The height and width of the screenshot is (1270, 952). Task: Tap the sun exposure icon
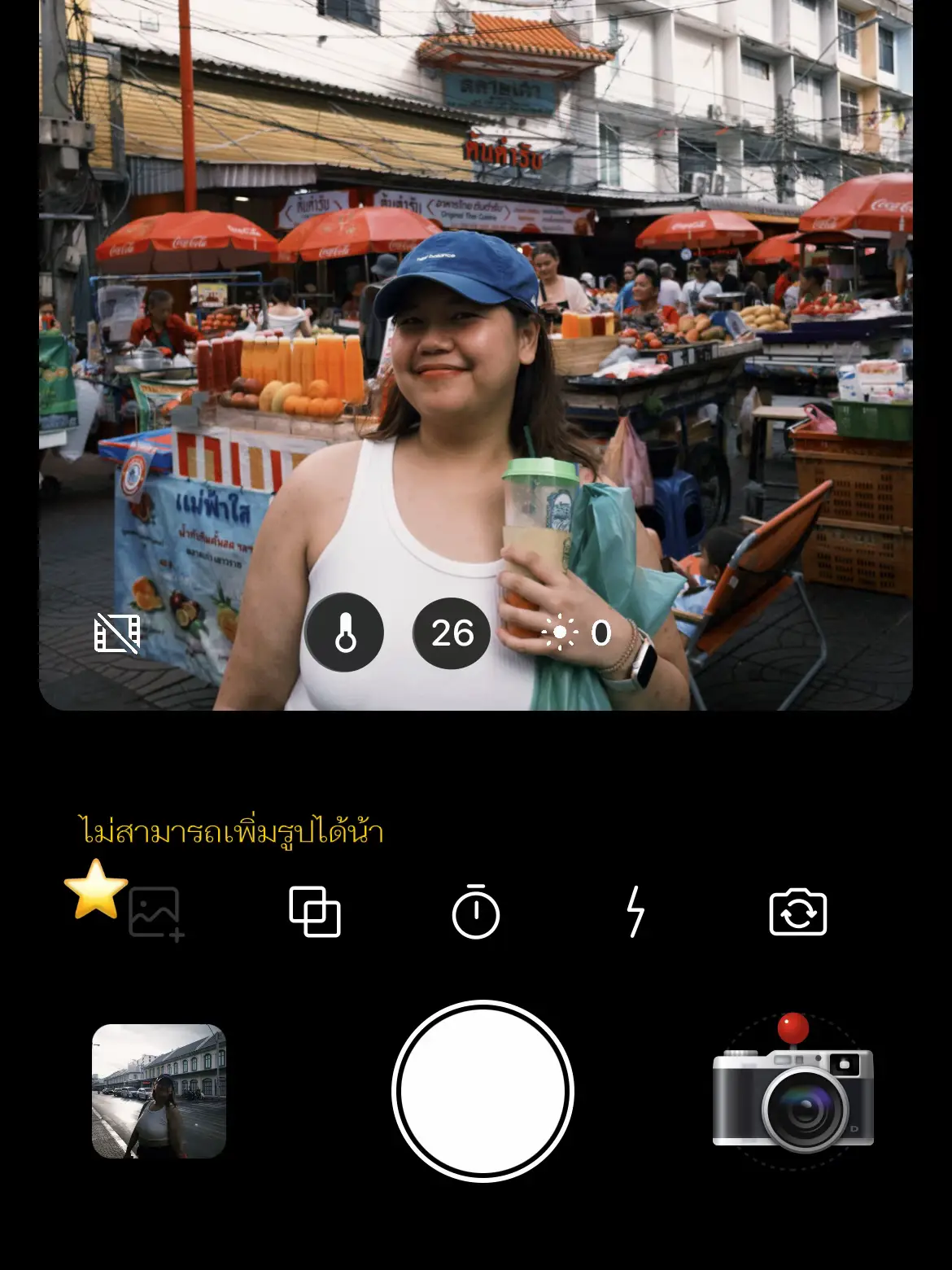coord(559,633)
